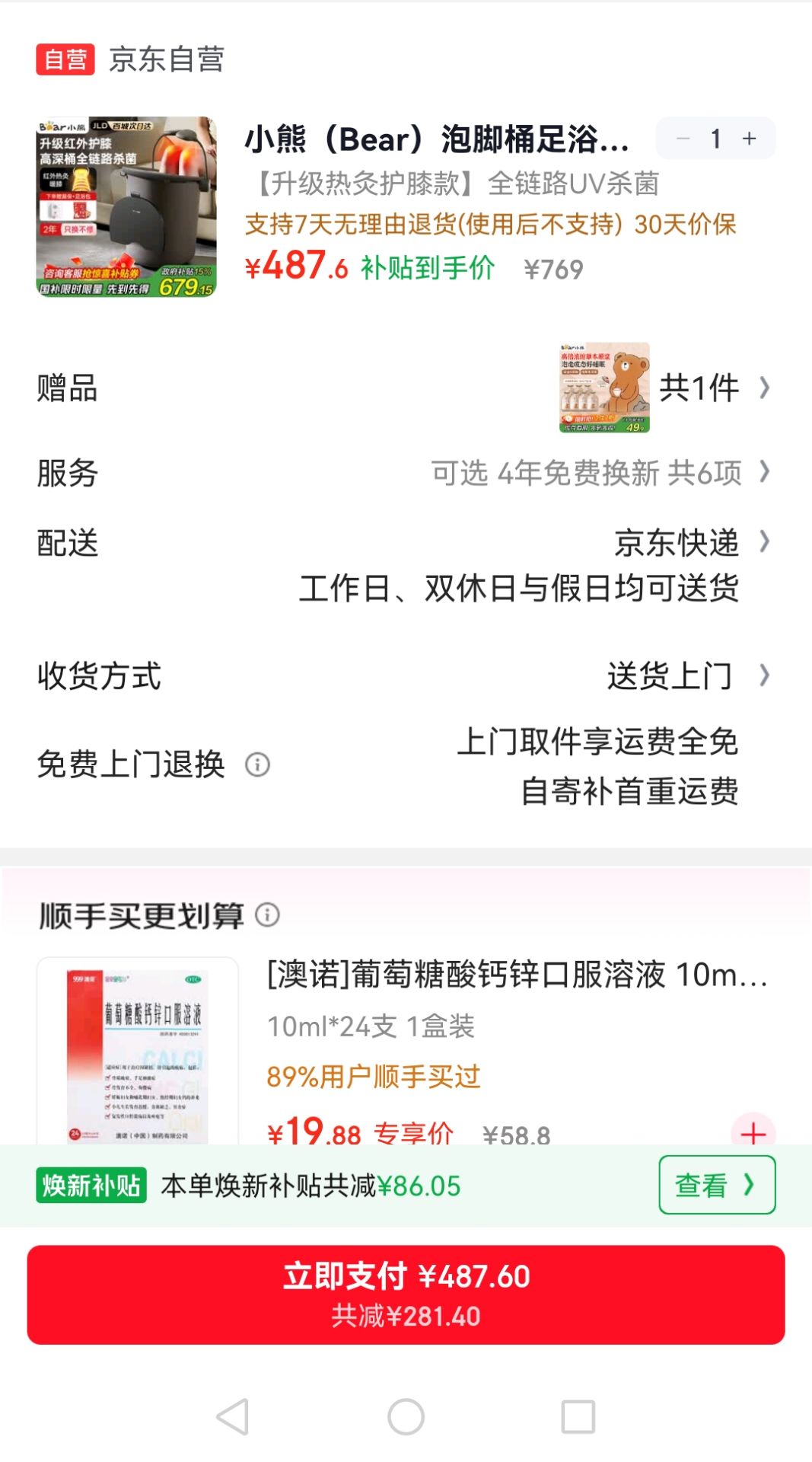This screenshot has height=1462, width=812.
Task: Go to the system home screen
Action: point(406,1416)
